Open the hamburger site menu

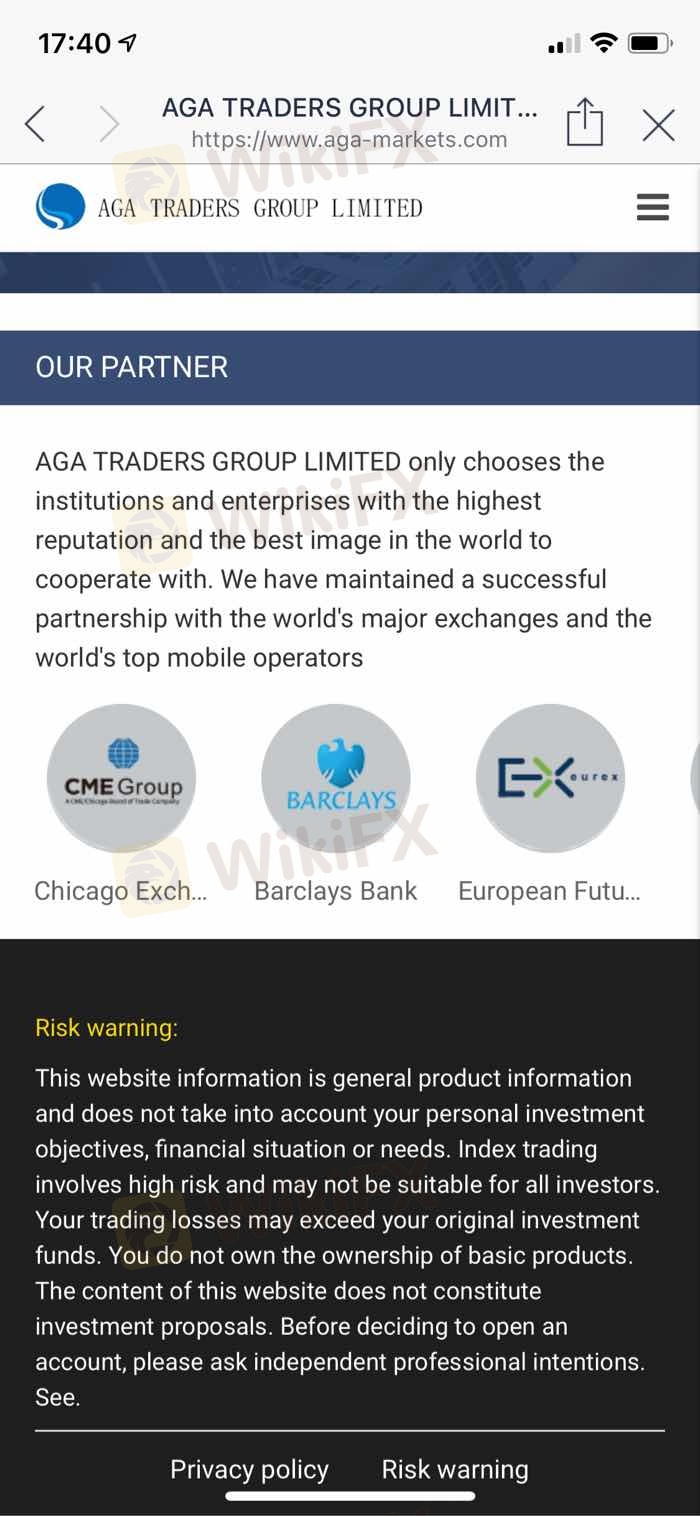click(x=652, y=207)
